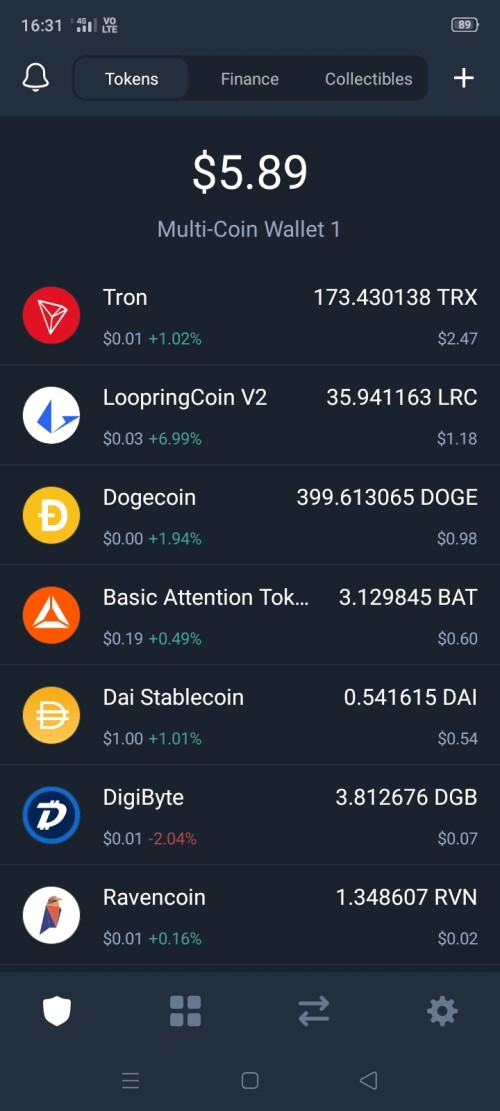Switch to the Collectibles tab
Image resolution: width=500 pixels, height=1111 pixels.
pyautogui.click(x=368, y=79)
